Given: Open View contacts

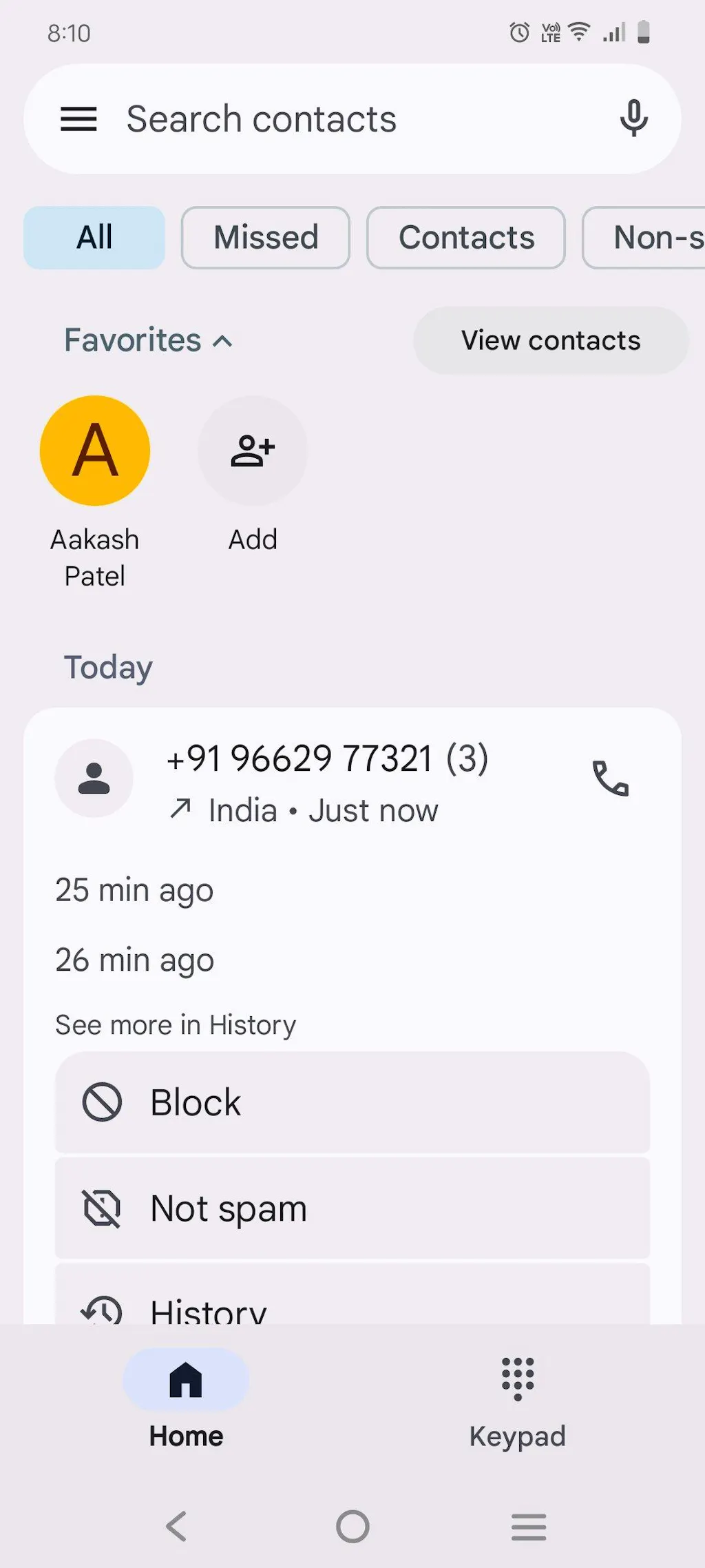Looking at the screenshot, I should [x=551, y=340].
